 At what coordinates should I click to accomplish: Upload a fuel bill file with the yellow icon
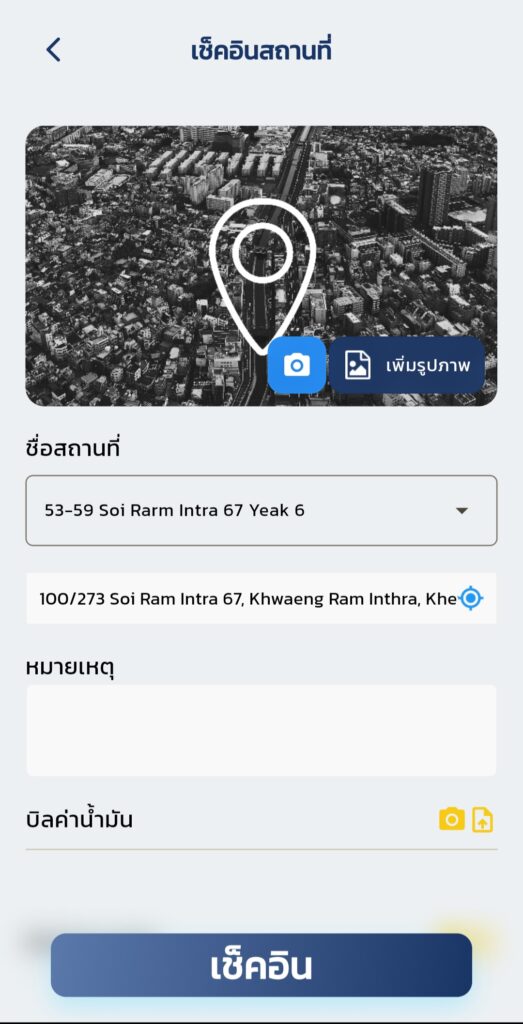483,820
